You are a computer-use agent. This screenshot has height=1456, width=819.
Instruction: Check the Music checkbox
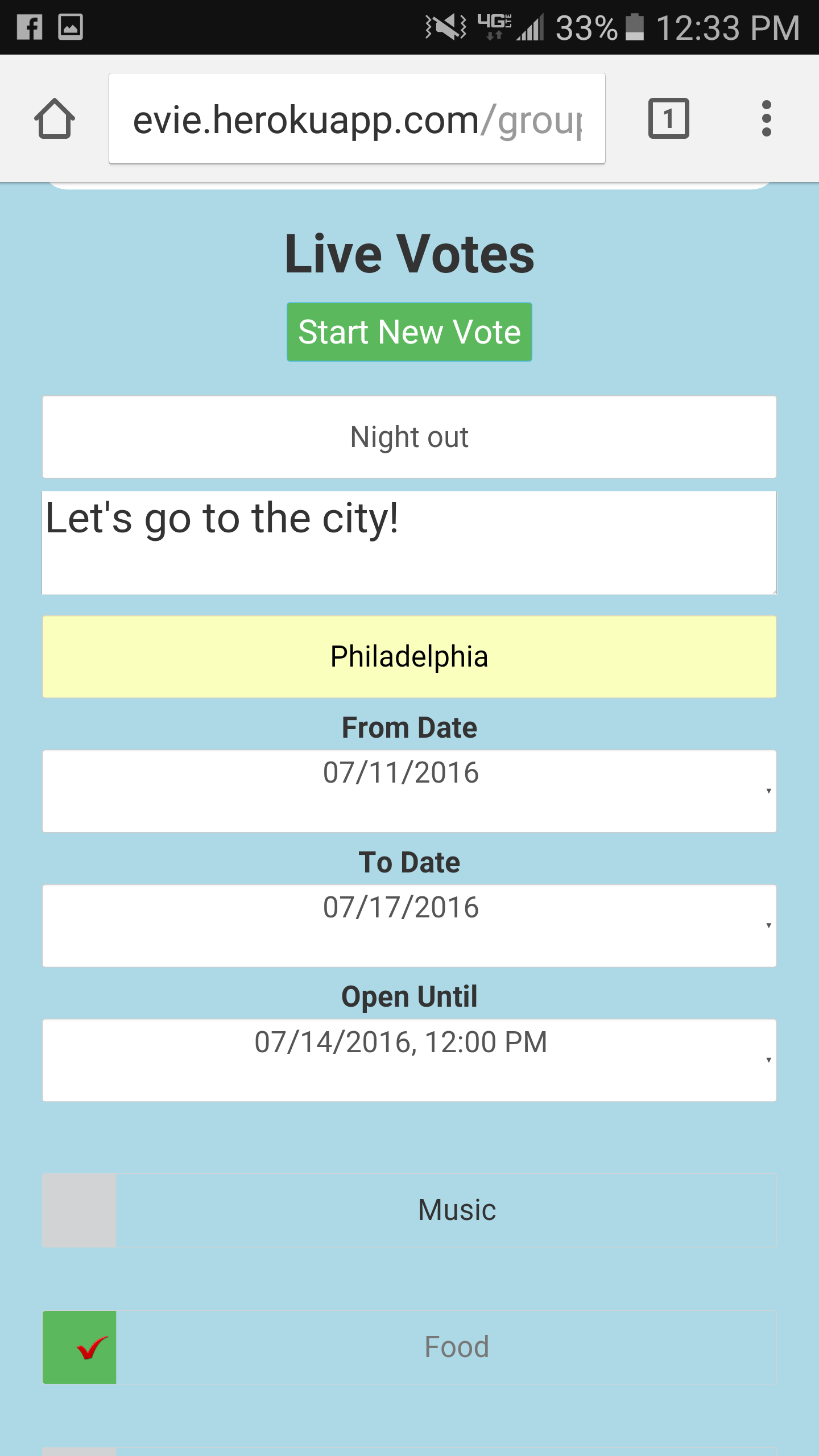tap(80, 1210)
